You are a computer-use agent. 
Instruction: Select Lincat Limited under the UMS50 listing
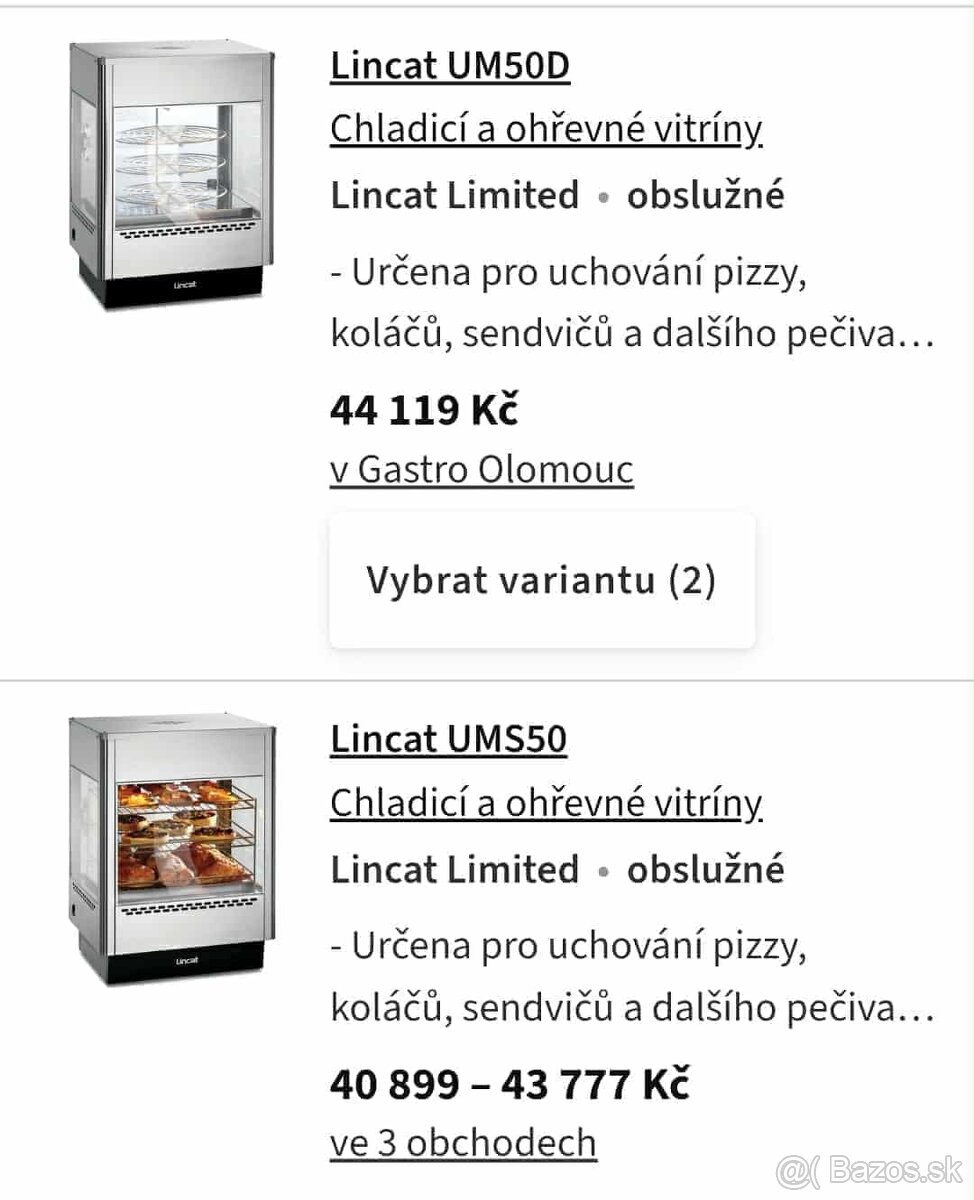[453, 868]
